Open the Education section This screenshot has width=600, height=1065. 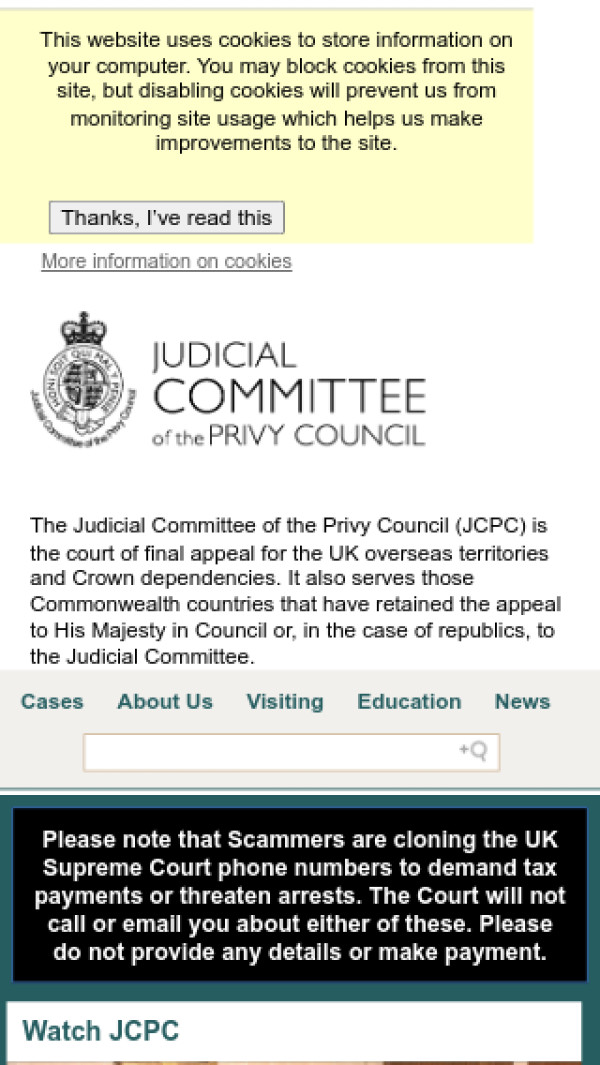pyautogui.click(x=409, y=702)
